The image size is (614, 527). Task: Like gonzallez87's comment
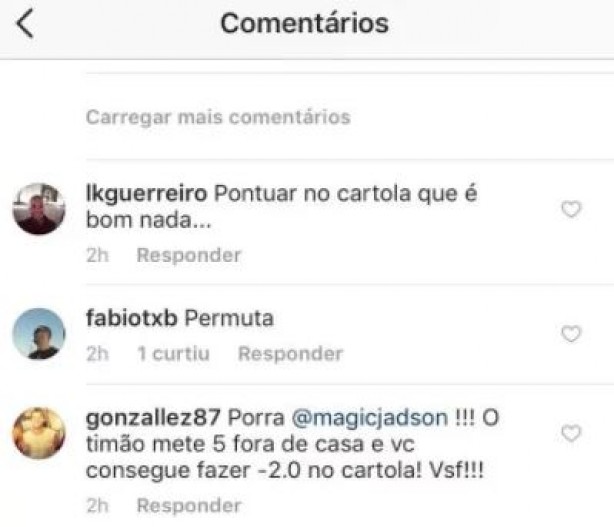click(571, 433)
